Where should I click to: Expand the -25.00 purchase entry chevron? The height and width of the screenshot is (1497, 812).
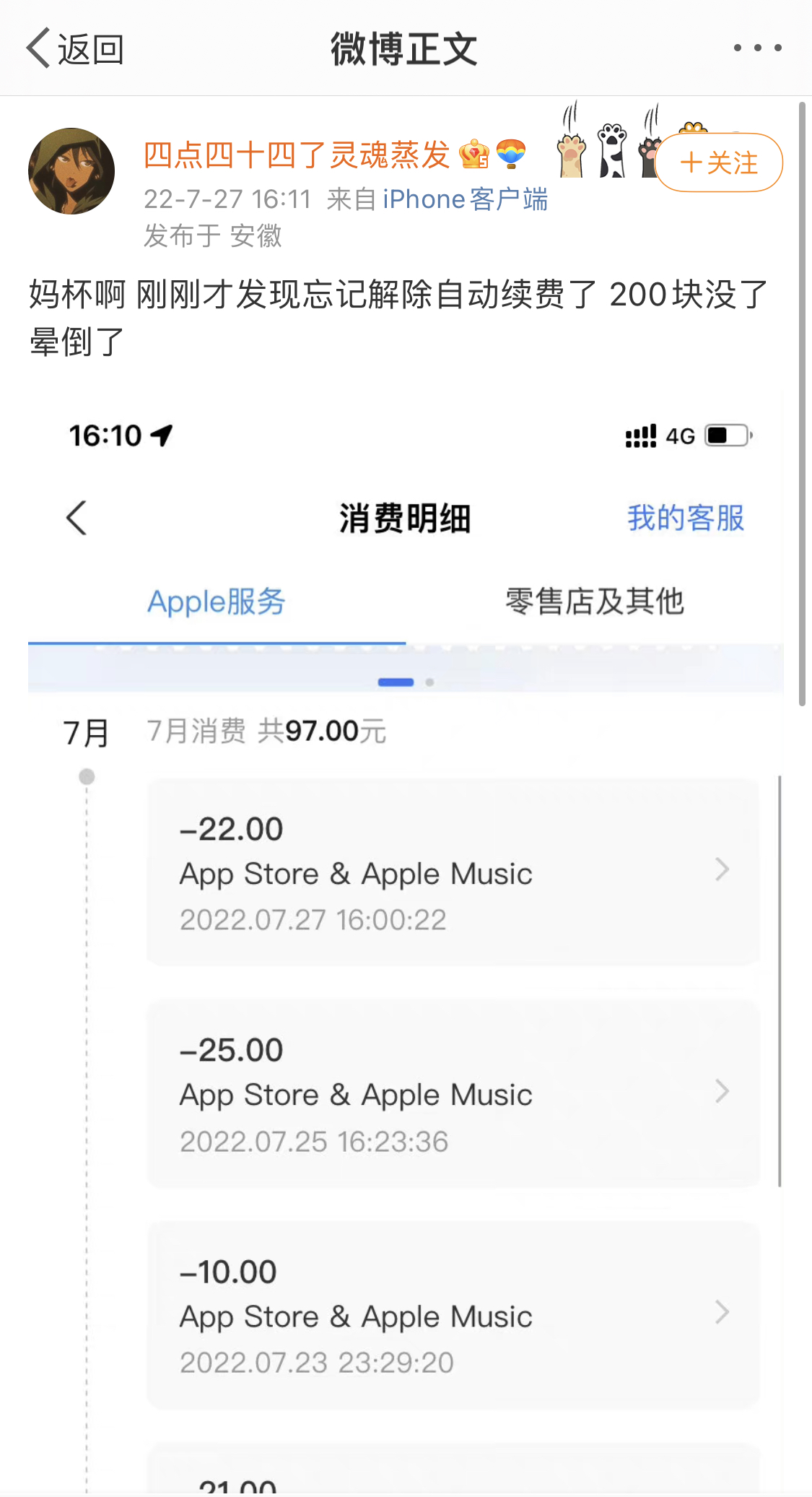click(721, 1092)
